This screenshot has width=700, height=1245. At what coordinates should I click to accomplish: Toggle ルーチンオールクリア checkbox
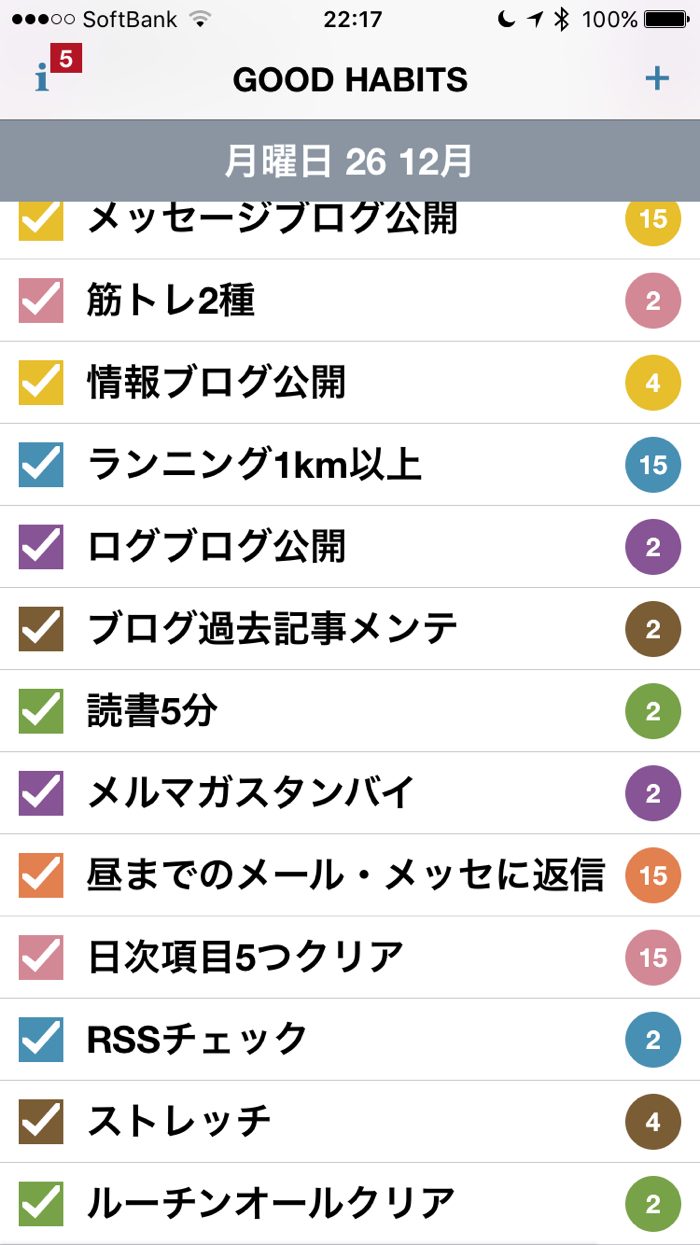point(41,1203)
